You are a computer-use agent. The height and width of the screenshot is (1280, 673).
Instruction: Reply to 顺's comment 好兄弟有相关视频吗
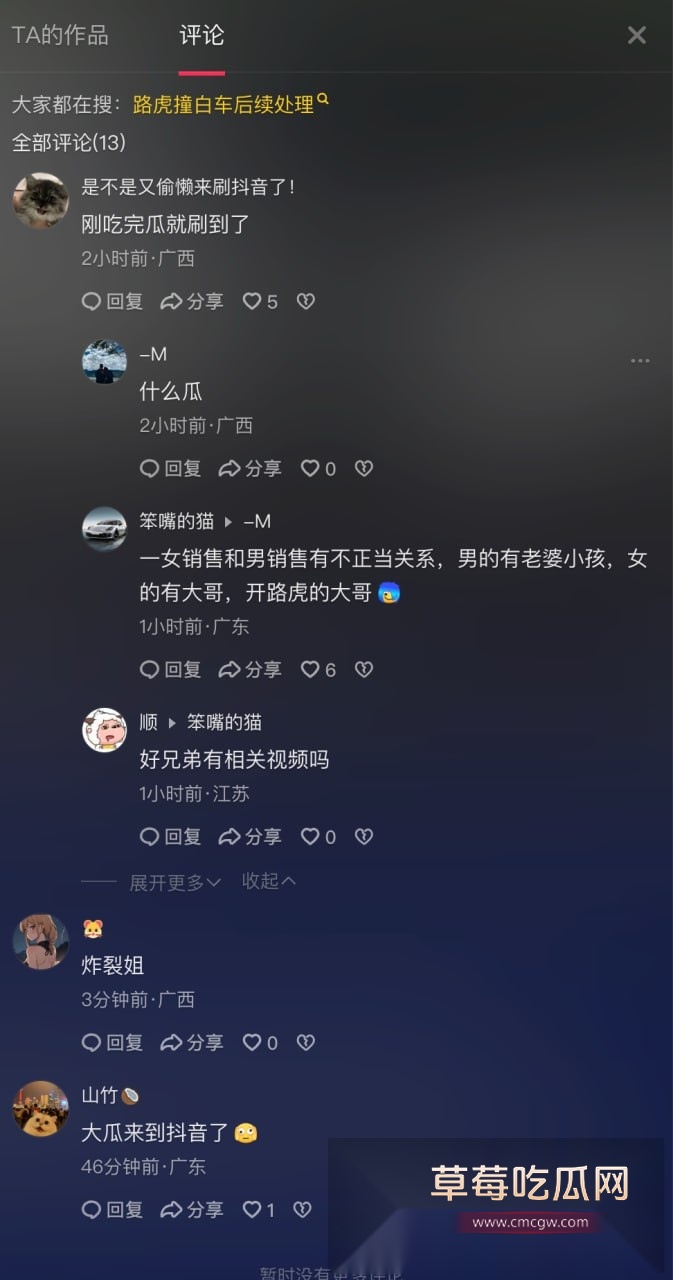[x=170, y=836]
